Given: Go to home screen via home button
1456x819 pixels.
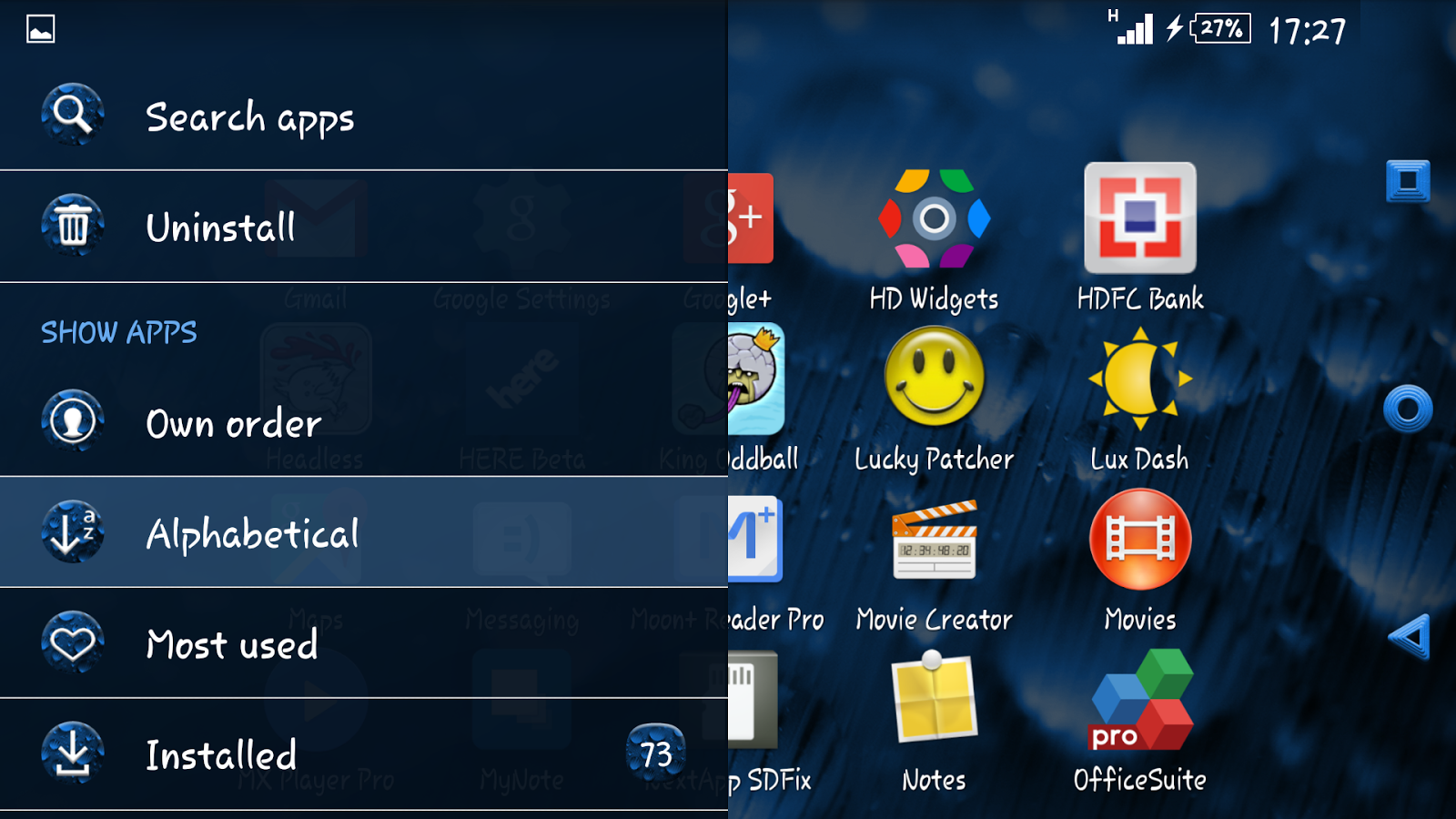Looking at the screenshot, I should [1407, 409].
